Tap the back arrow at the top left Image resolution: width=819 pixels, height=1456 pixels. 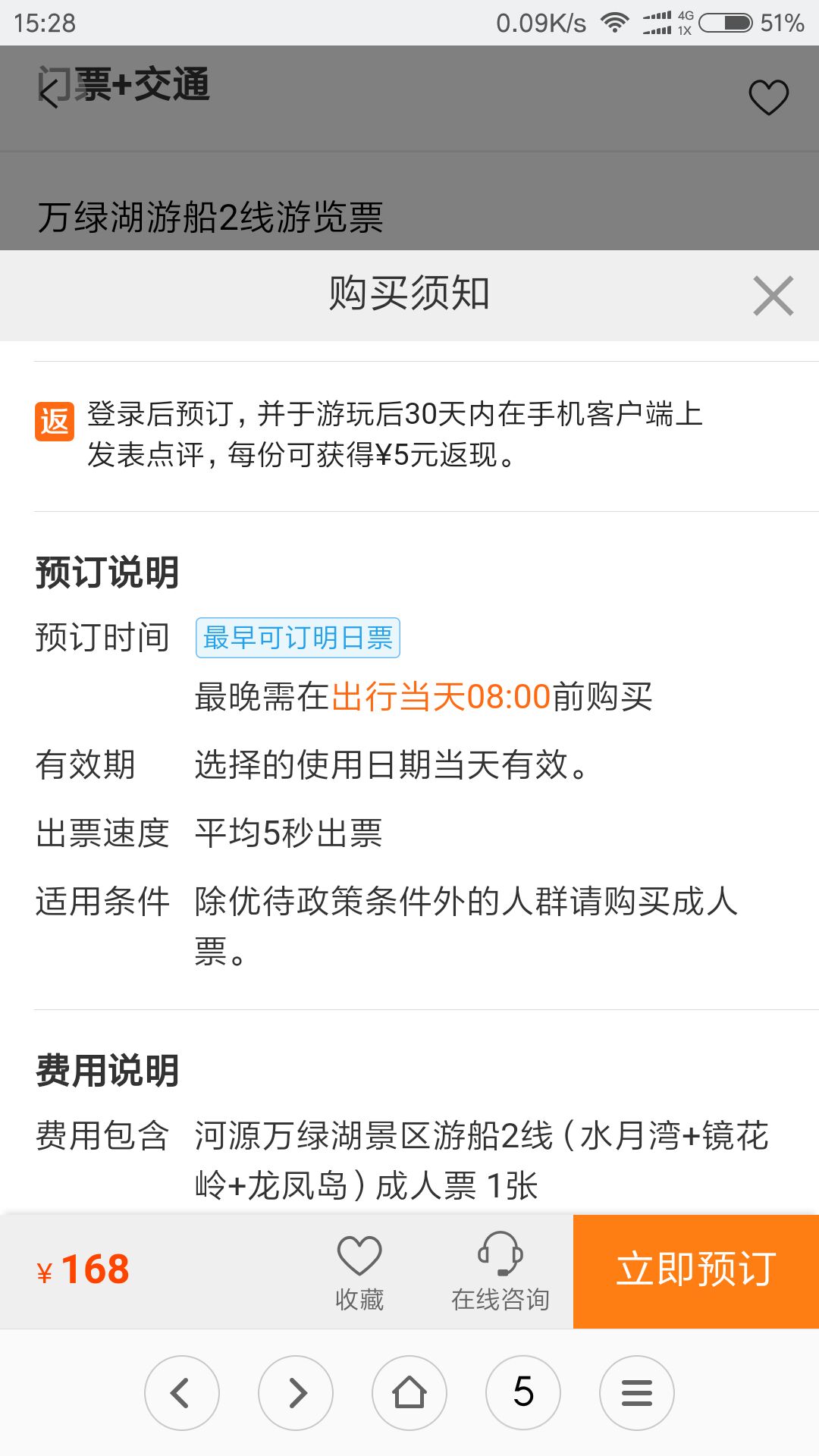click(x=49, y=95)
